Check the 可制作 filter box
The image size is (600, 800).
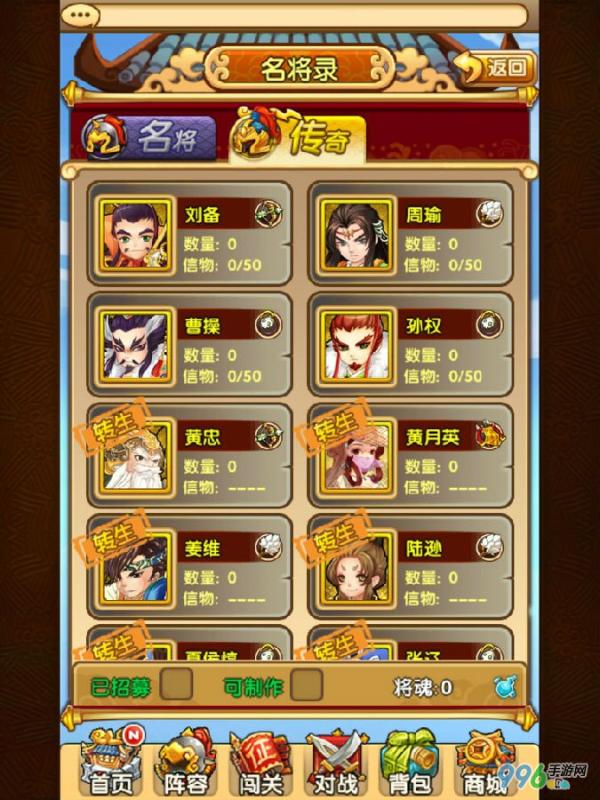point(307,685)
